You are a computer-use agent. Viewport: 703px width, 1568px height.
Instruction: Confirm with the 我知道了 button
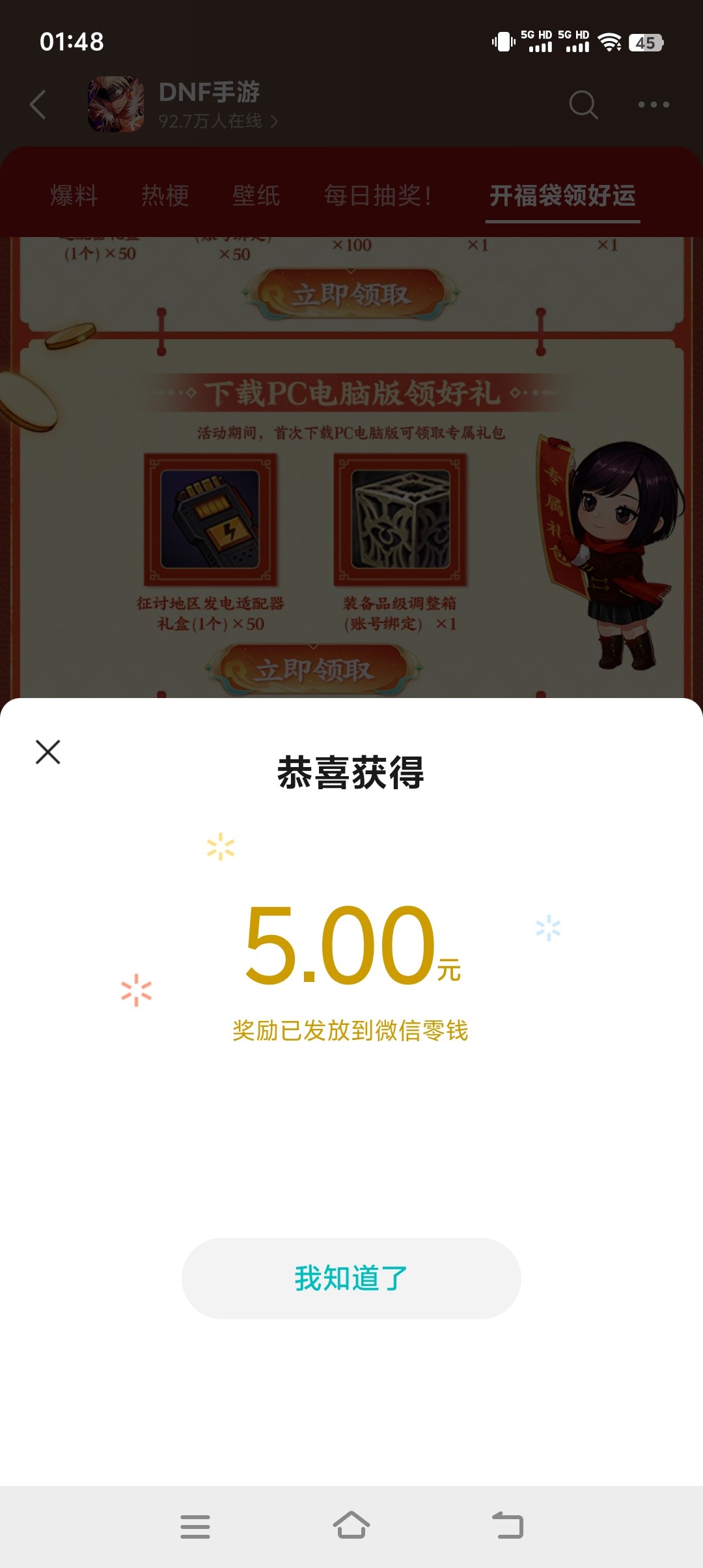coord(351,1278)
